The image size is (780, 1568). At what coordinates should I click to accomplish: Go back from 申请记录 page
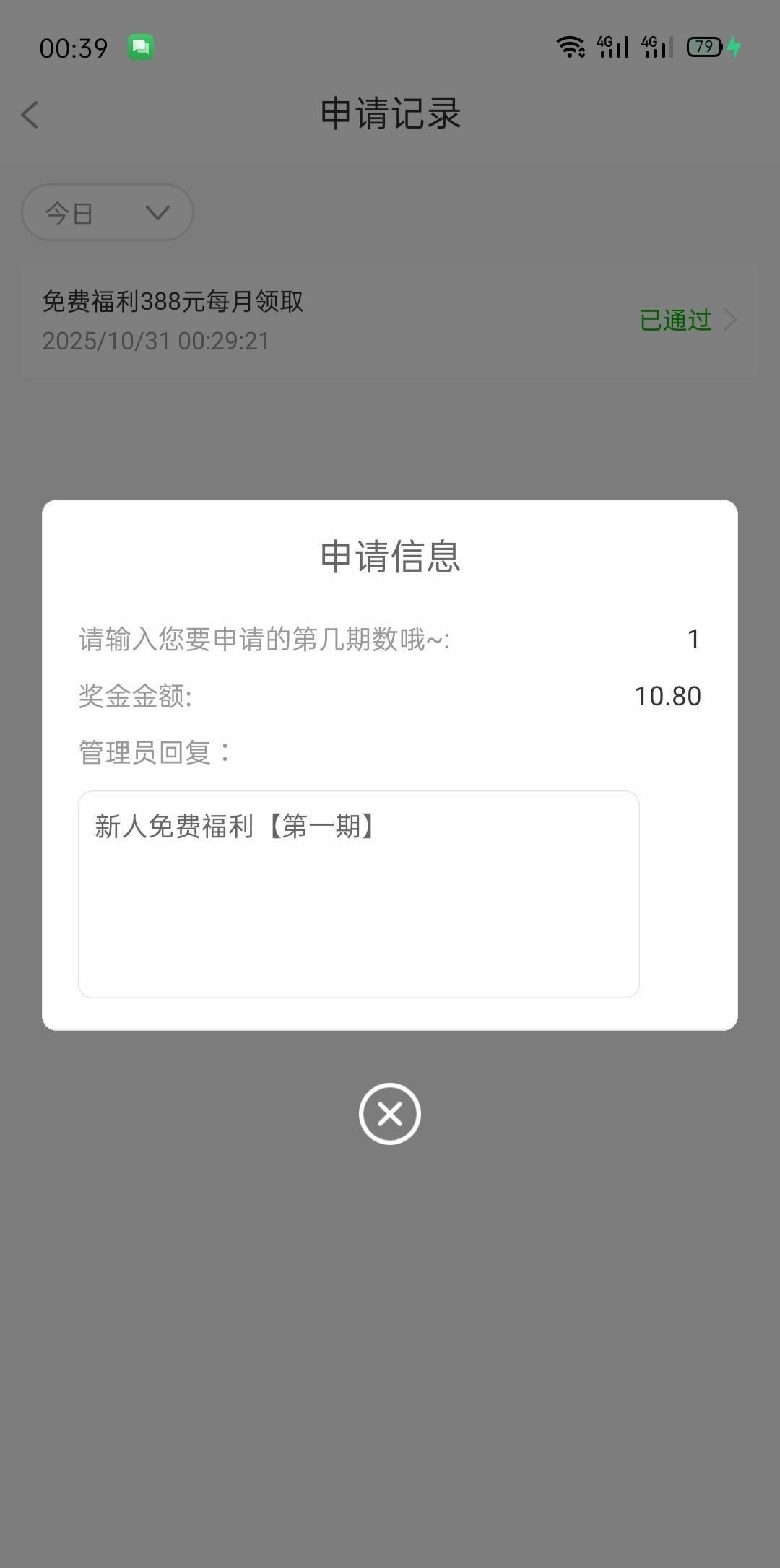[x=30, y=115]
